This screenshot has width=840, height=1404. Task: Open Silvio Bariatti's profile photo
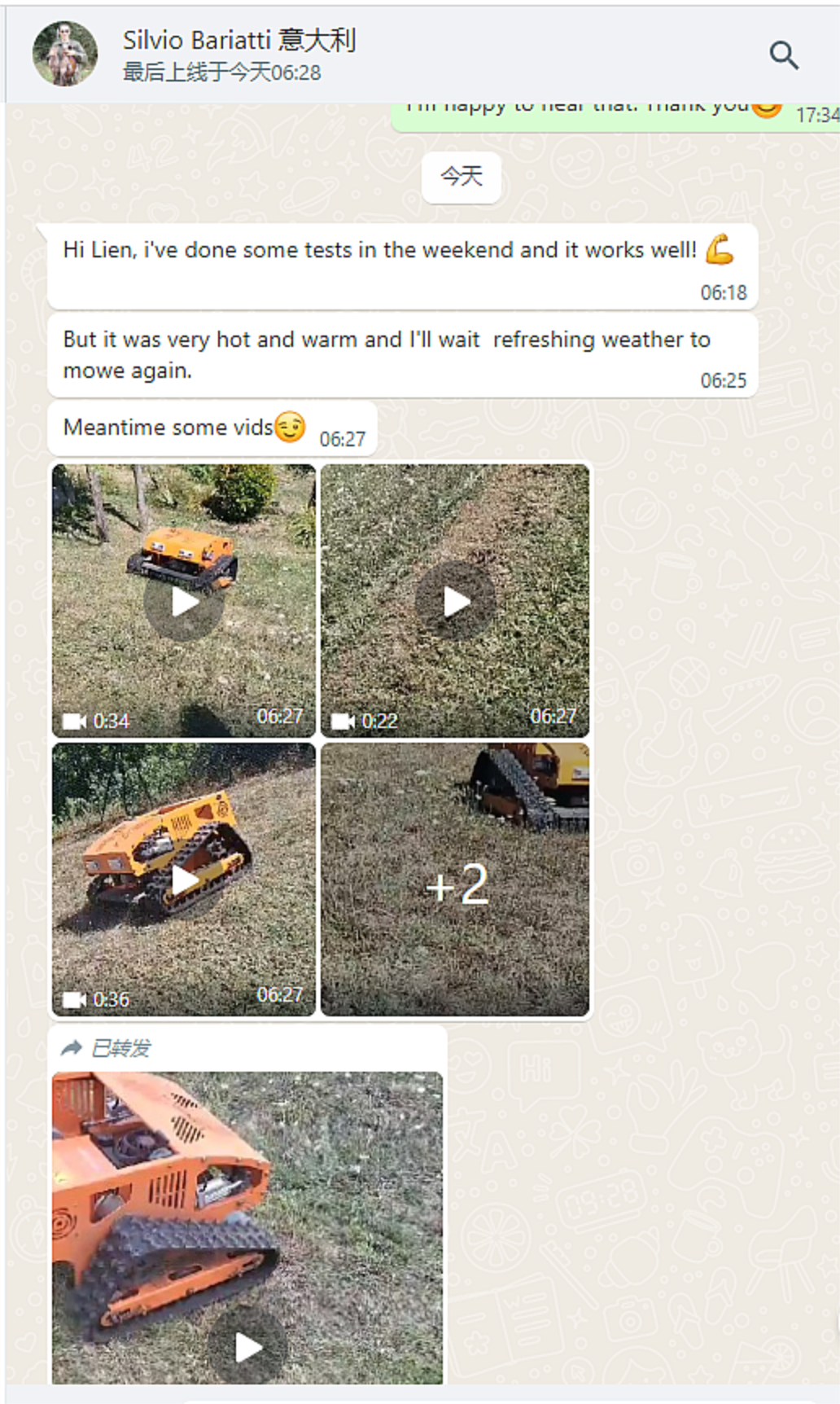click(x=65, y=54)
